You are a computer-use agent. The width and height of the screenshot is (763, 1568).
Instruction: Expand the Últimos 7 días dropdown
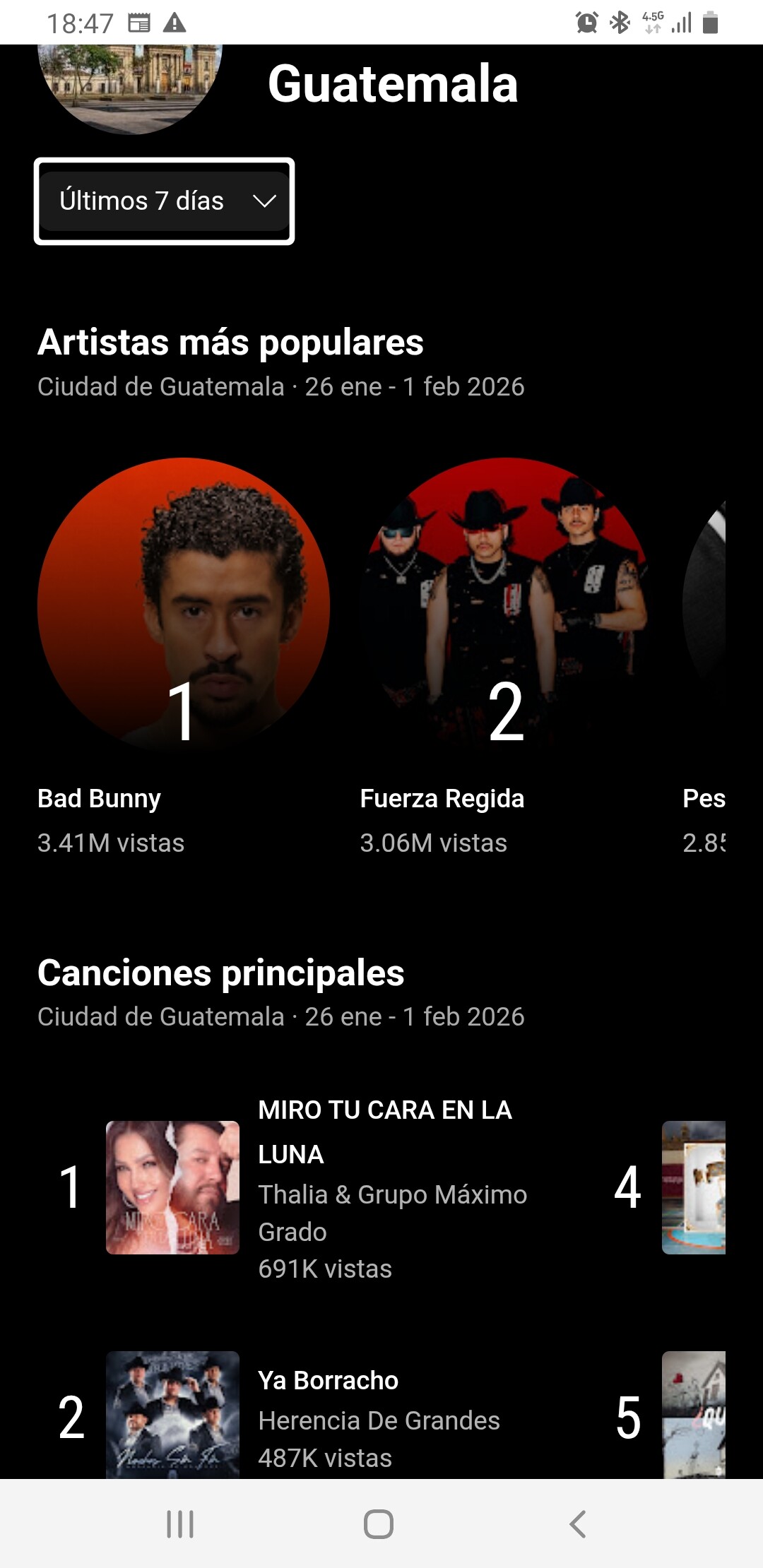[x=164, y=201]
